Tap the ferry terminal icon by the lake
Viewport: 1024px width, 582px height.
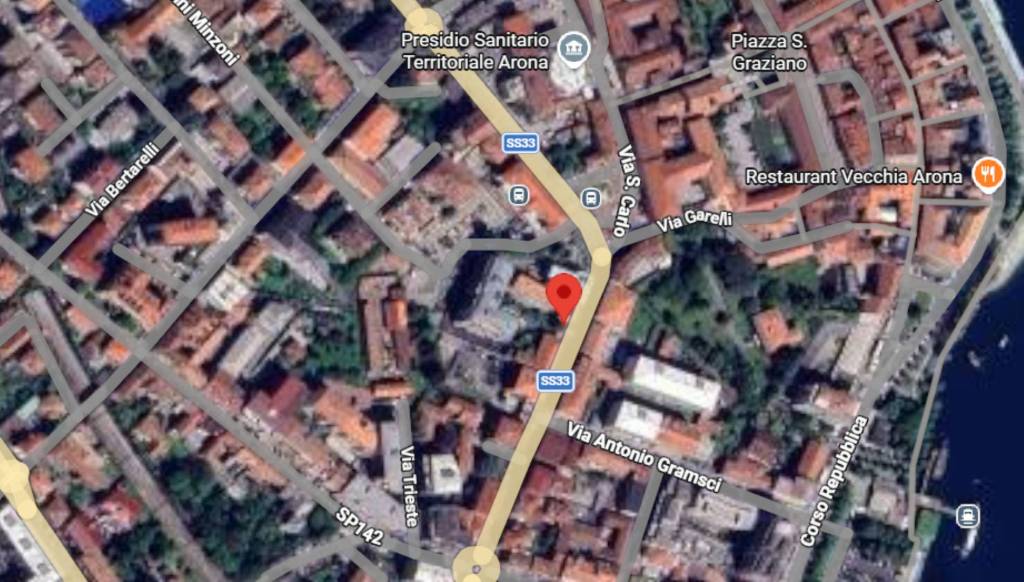click(967, 516)
